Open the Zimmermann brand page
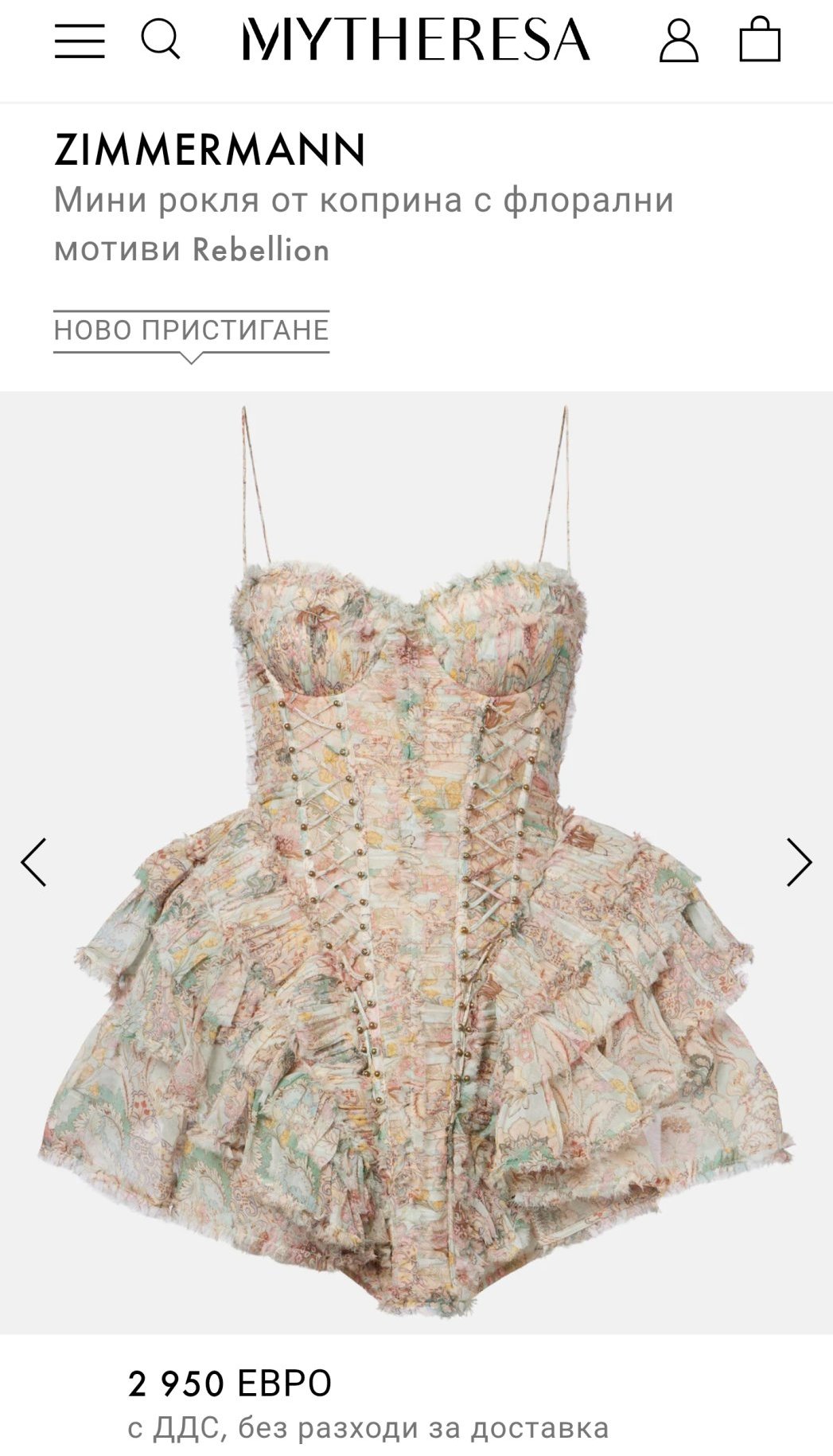This screenshot has width=833, height=1456. click(210, 150)
